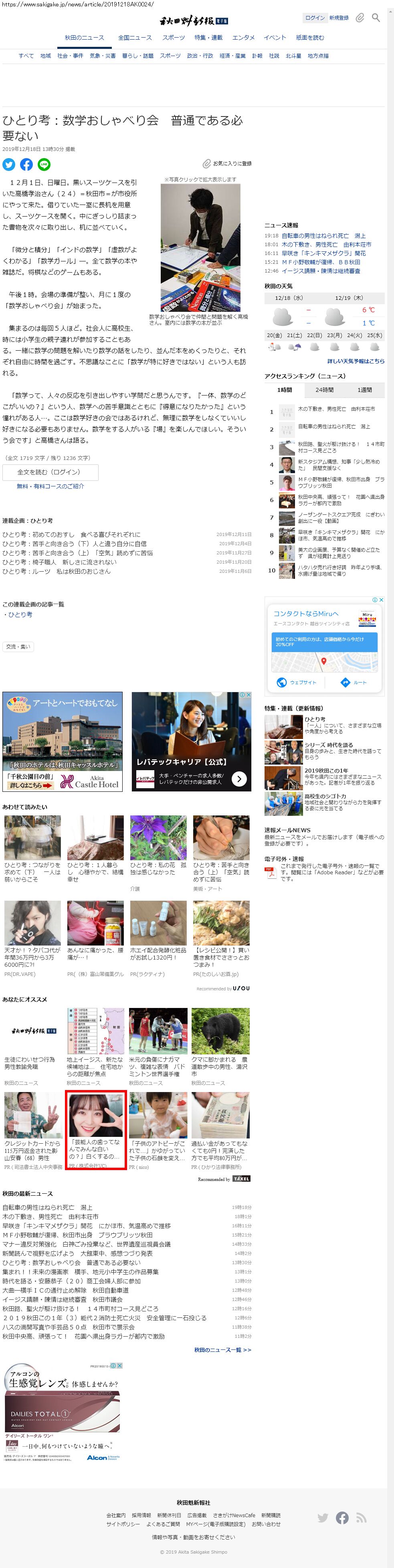Open the 社会・事件 category link
Image resolution: width=394 pixels, height=1568 pixels.
click(x=70, y=56)
